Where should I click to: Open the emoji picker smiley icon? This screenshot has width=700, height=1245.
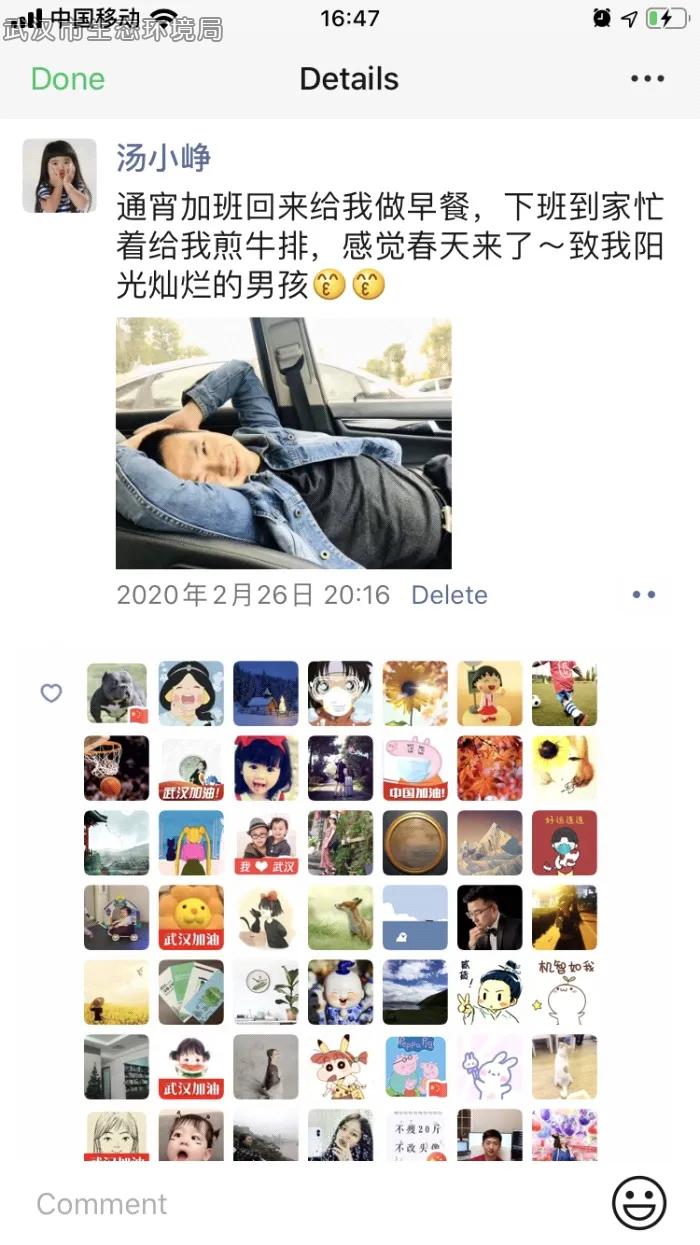point(639,1202)
